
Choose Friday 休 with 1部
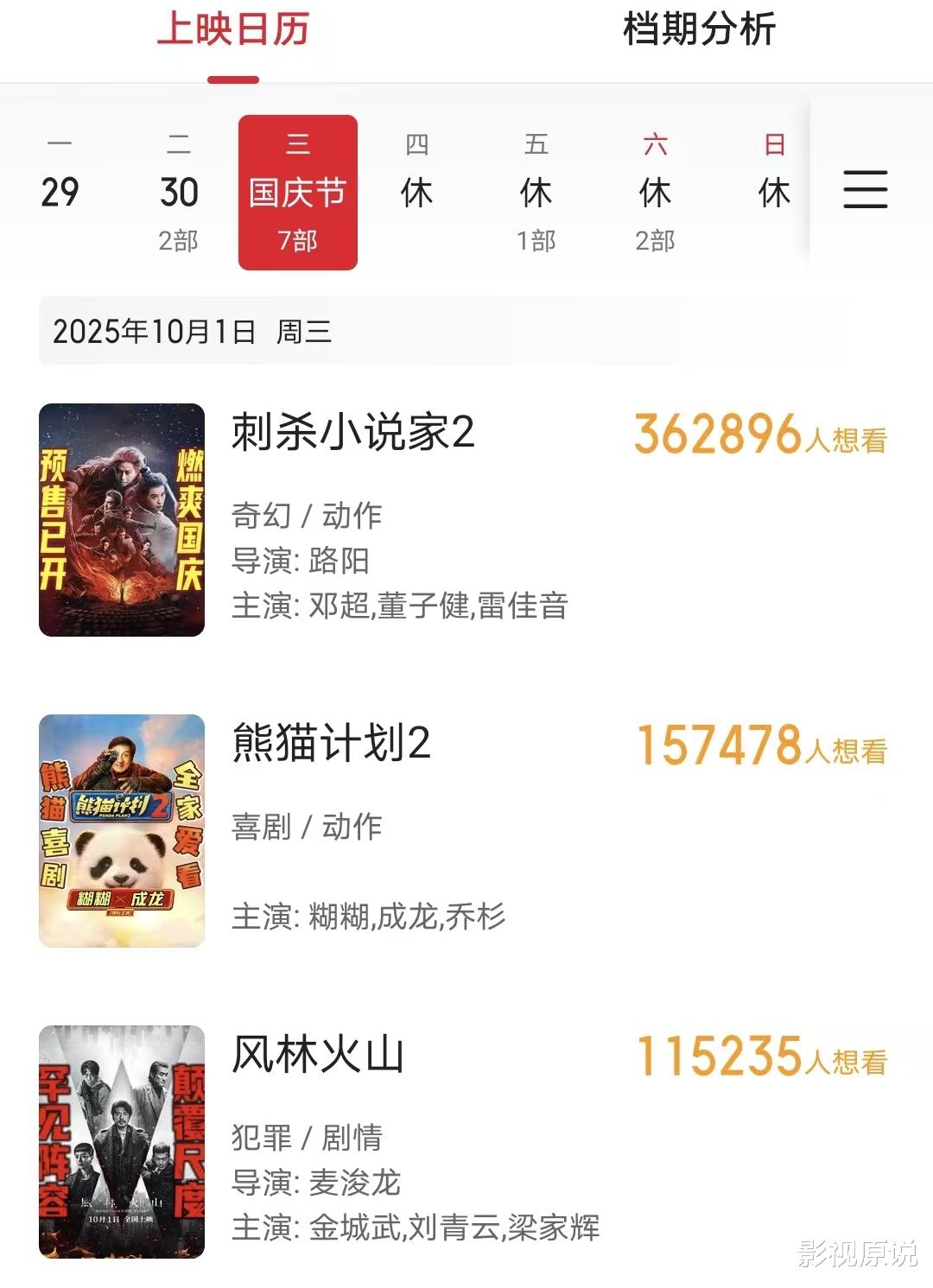tap(536, 192)
